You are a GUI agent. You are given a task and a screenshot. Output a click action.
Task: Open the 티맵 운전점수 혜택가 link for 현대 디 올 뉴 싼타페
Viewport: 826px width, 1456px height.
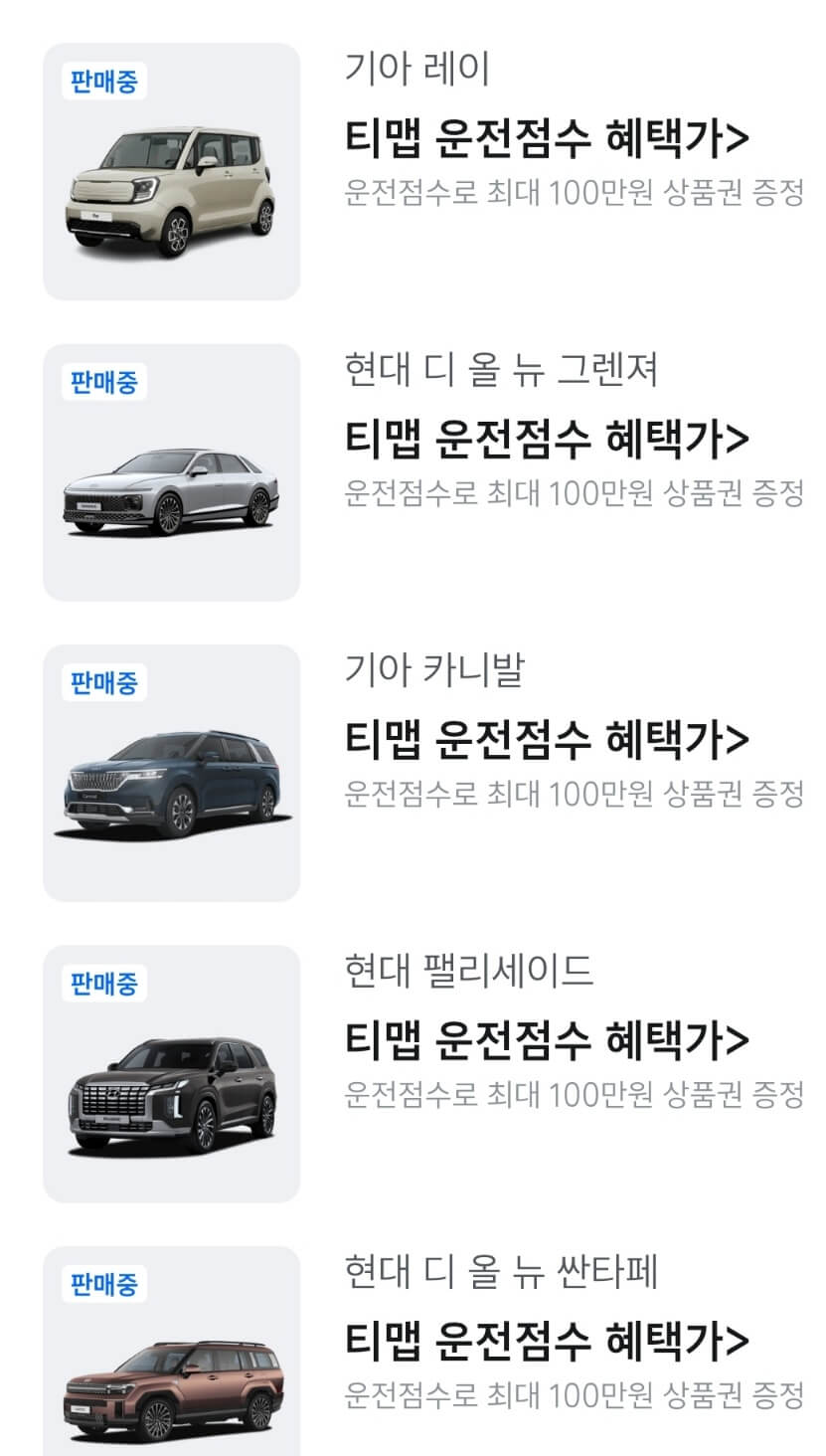(x=545, y=1341)
